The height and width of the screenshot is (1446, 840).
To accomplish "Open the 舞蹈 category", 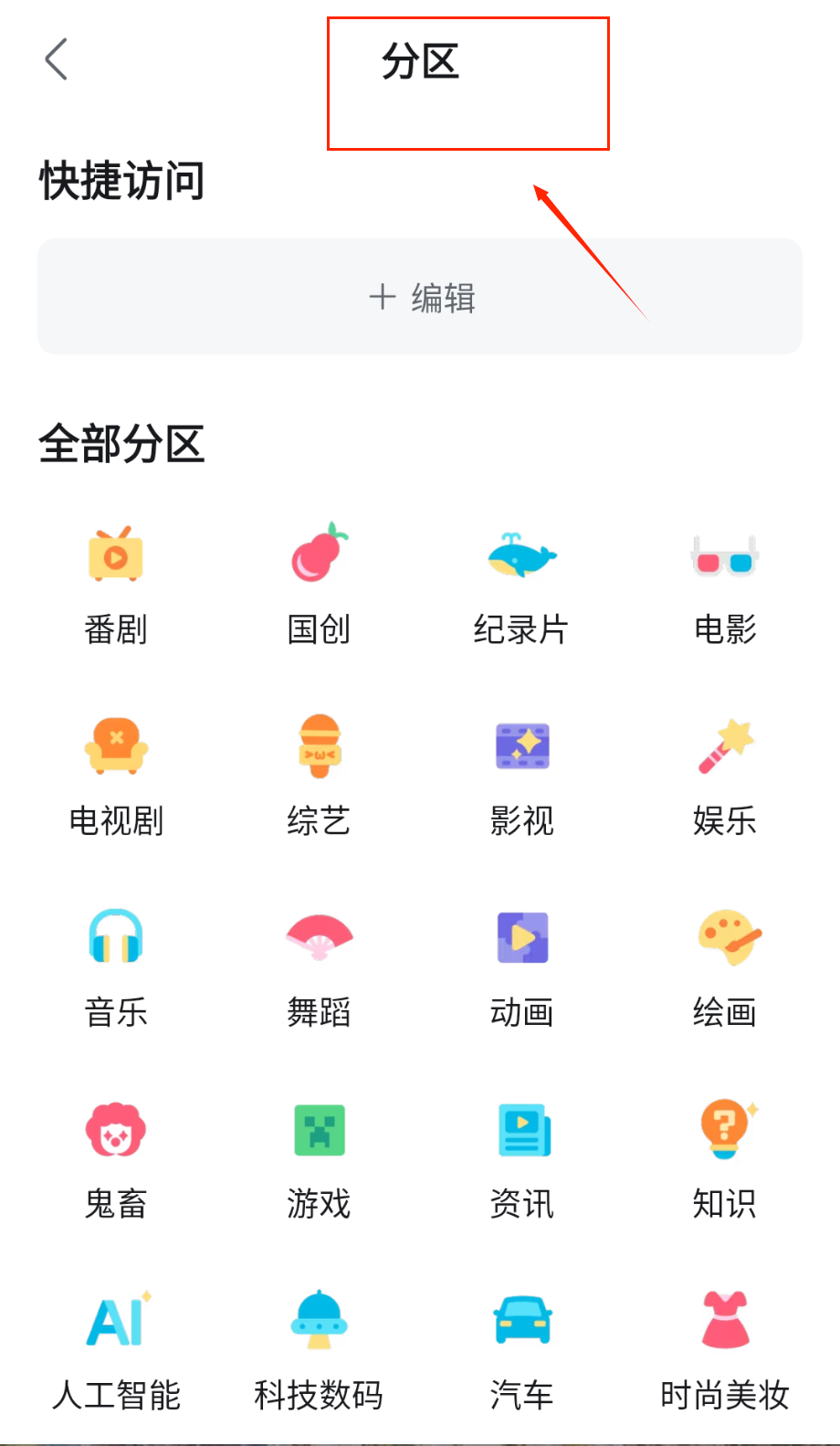I will click(x=319, y=966).
